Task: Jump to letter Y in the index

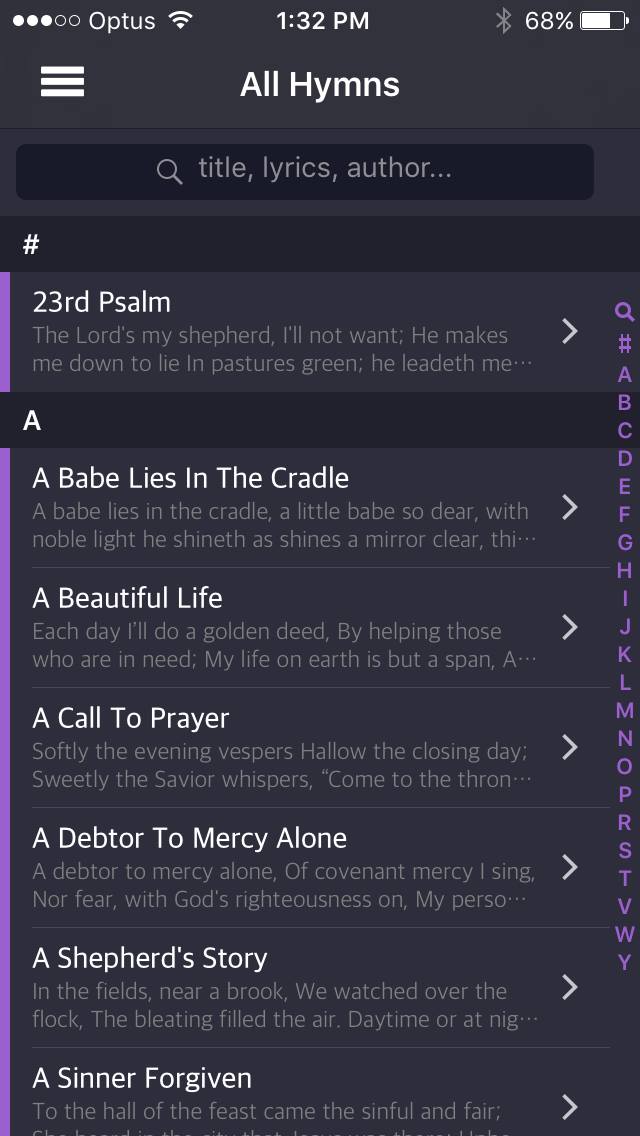Action: [625, 962]
